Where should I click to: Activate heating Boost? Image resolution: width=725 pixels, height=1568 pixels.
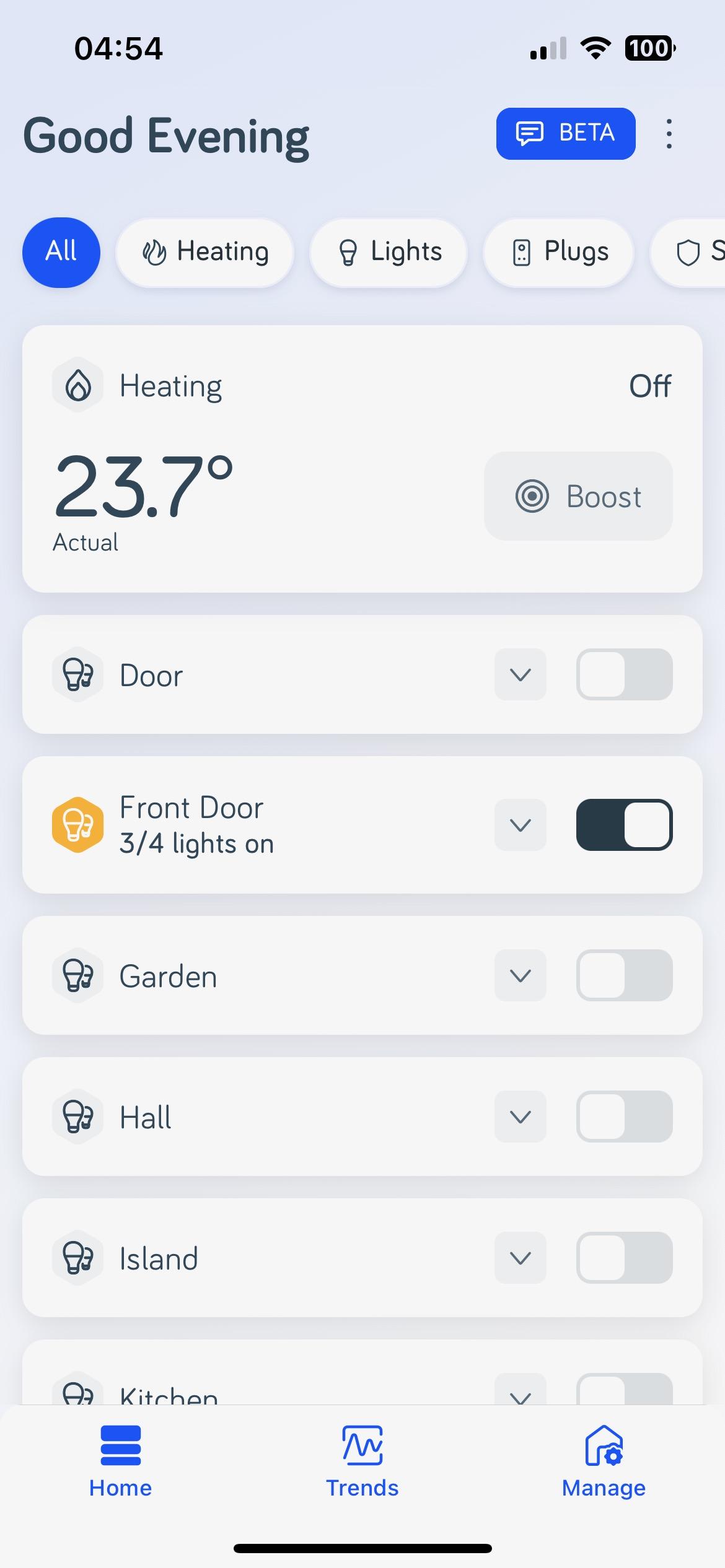pos(578,496)
